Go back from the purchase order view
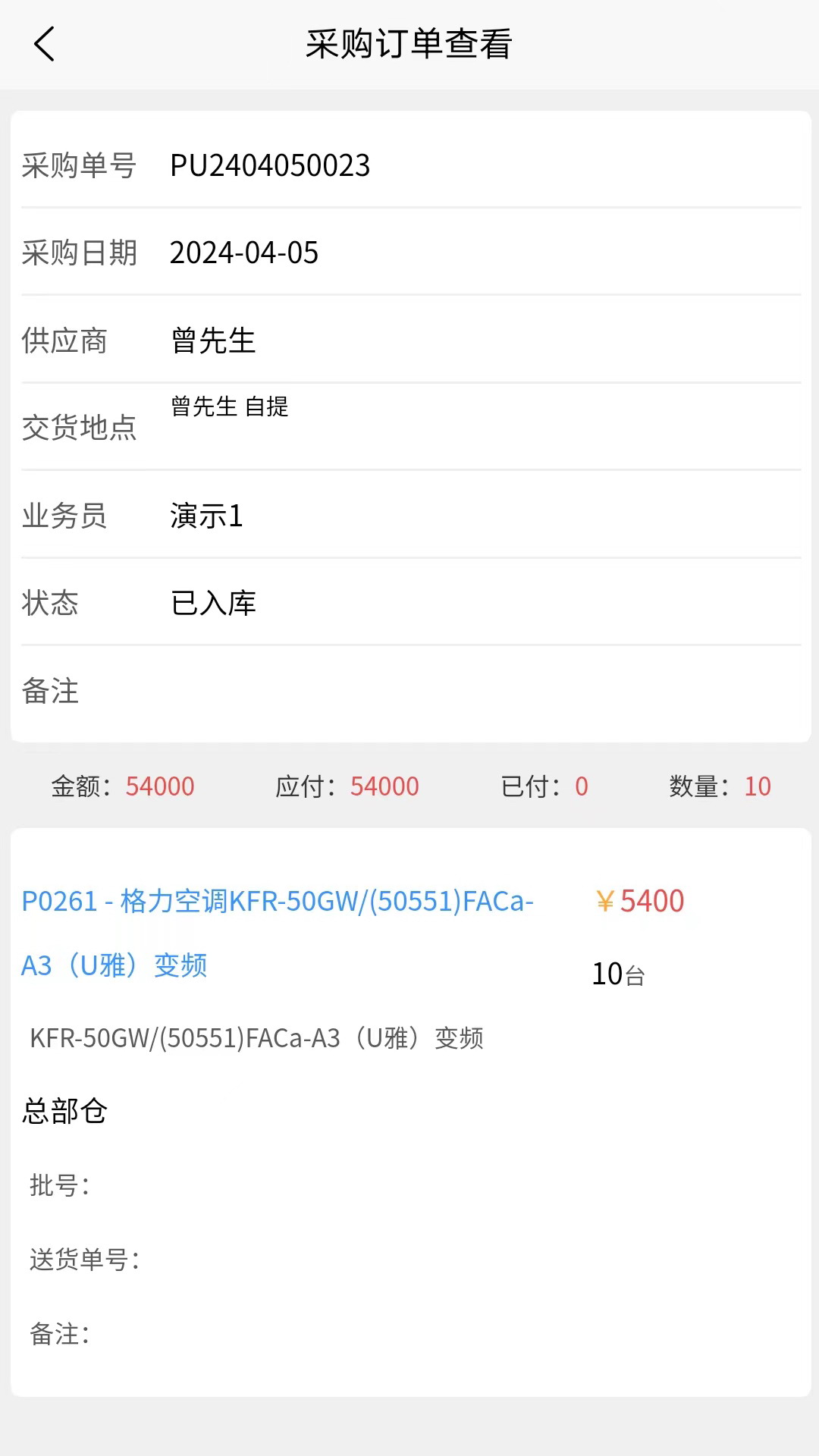The width and height of the screenshot is (819, 1456). 45,44
